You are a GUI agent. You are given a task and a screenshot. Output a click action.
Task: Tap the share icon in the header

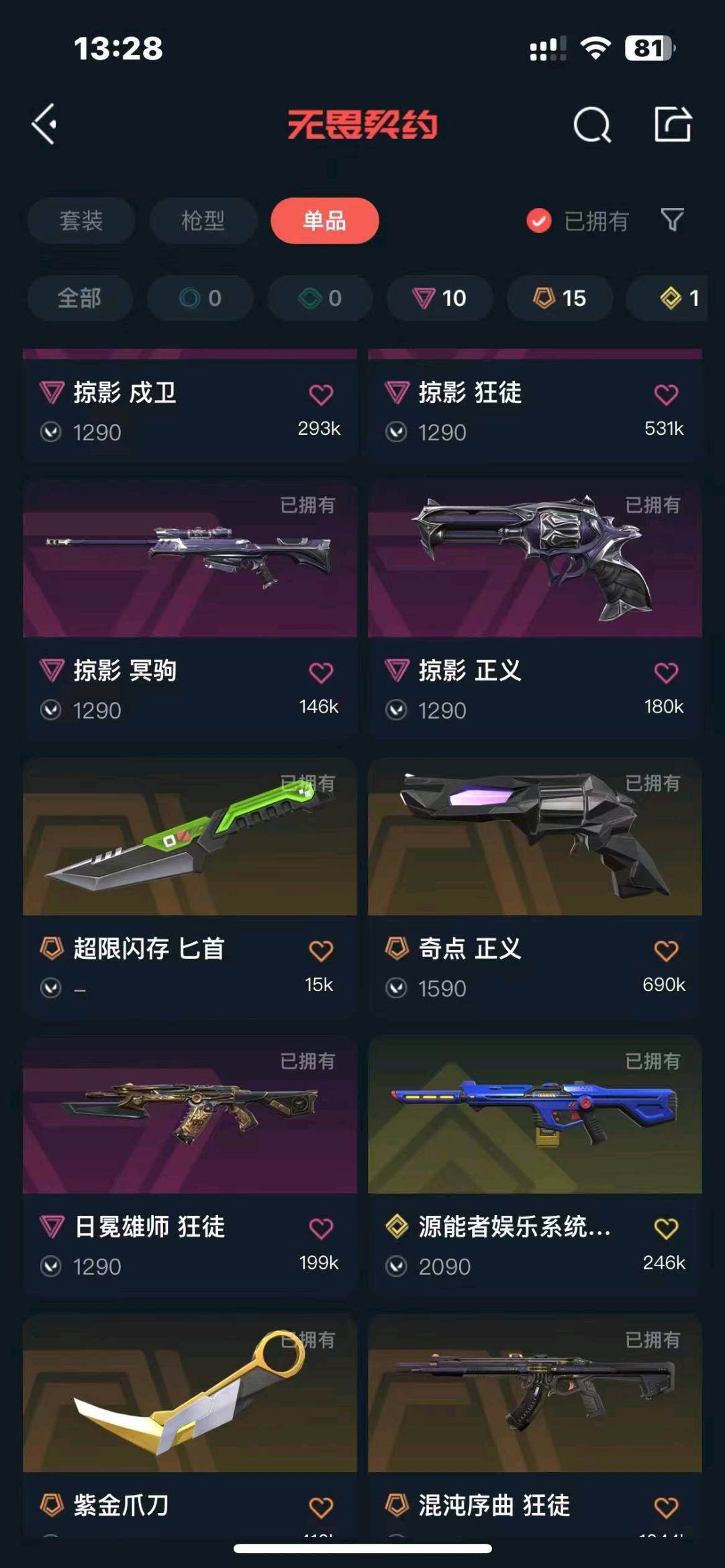pos(672,124)
